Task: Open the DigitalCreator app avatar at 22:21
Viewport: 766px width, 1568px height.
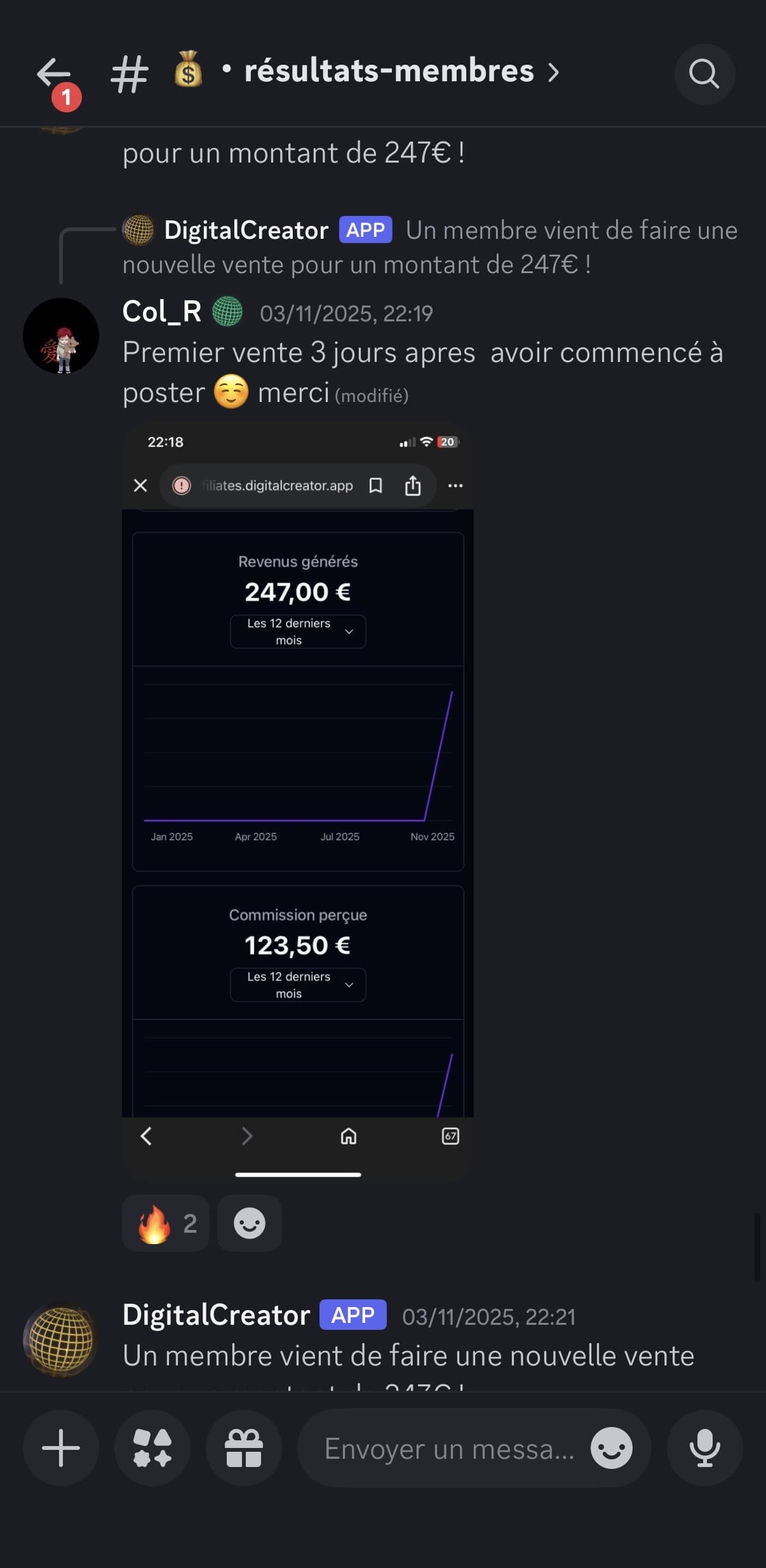Action: click(61, 1339)
